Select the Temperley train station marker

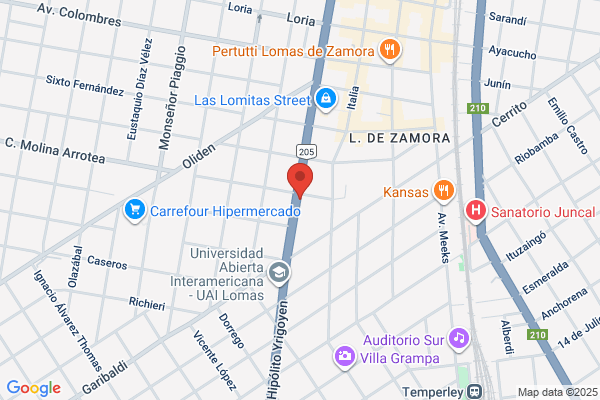point(477,391)
